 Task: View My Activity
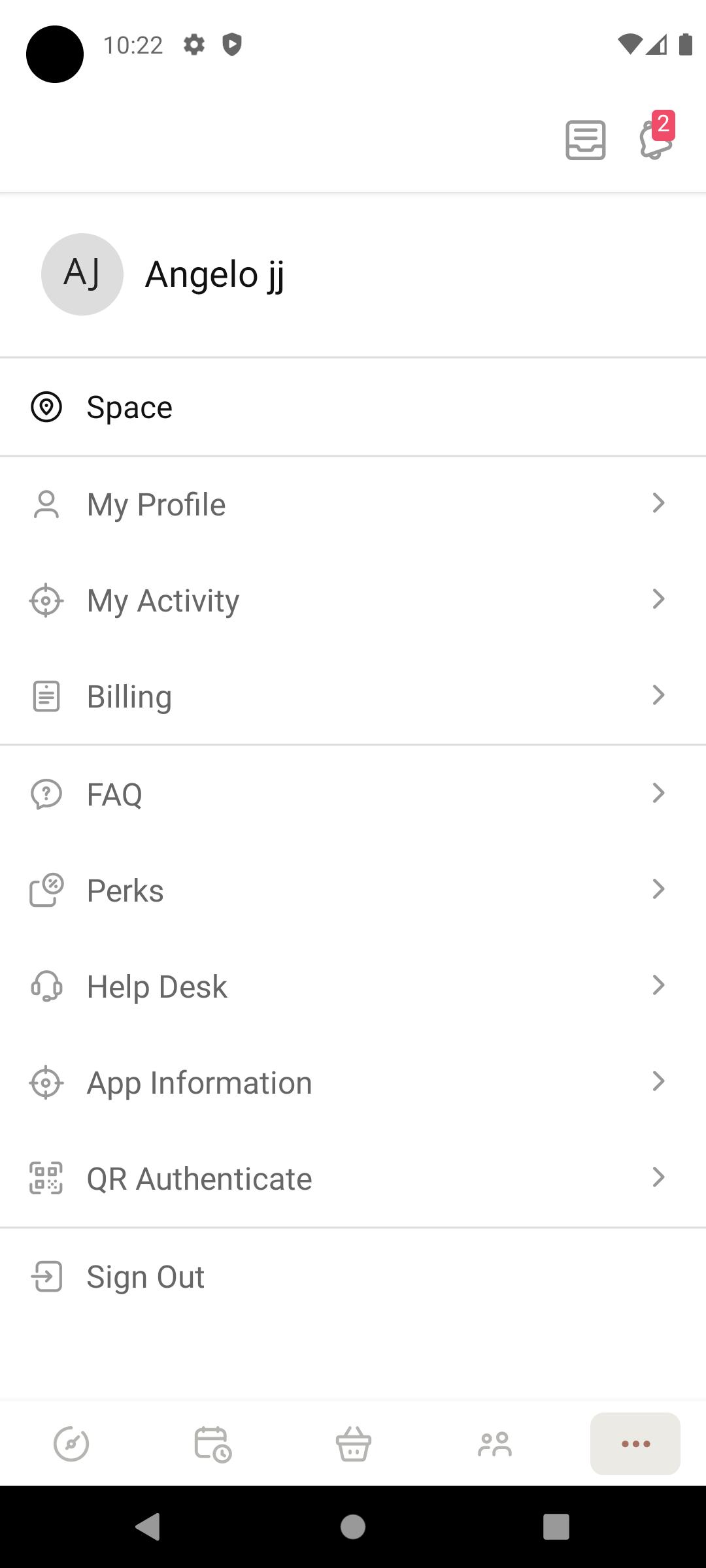pos(353,600)
